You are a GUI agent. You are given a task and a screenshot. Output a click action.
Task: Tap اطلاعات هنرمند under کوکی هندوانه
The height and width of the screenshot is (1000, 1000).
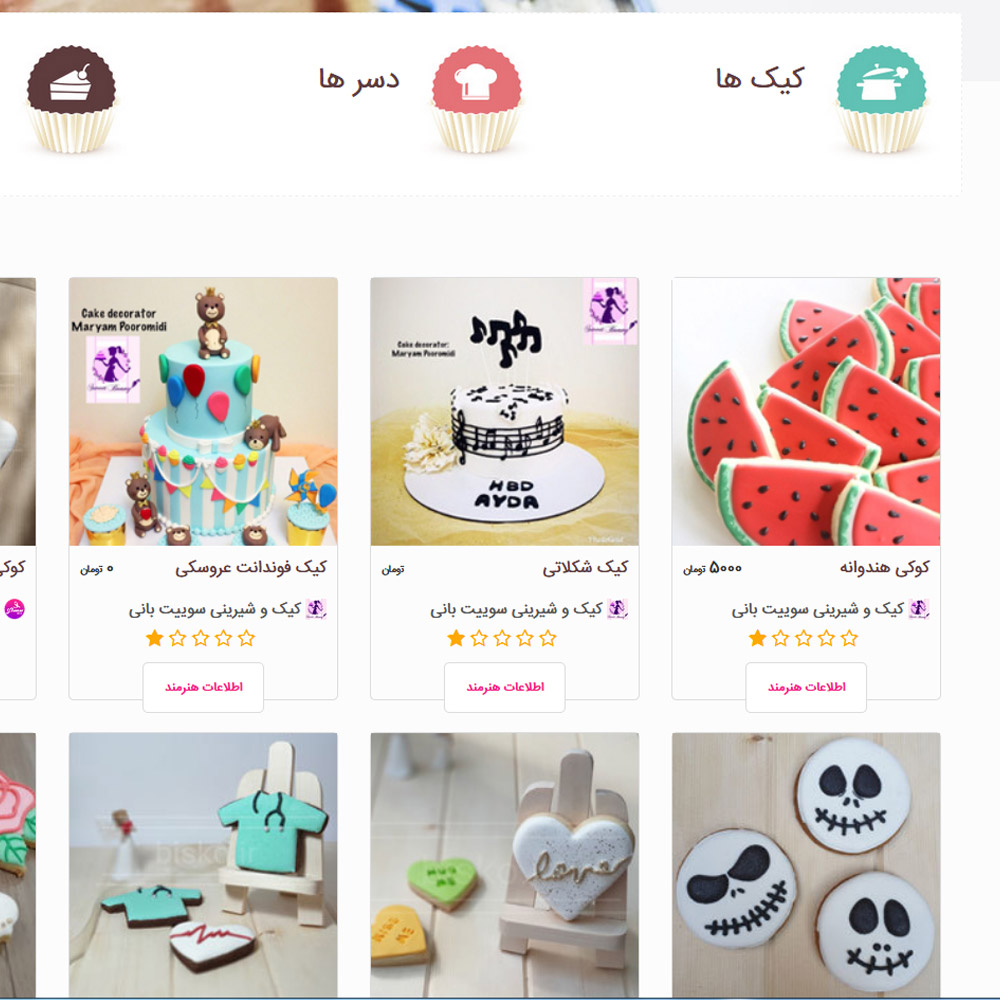806,687
